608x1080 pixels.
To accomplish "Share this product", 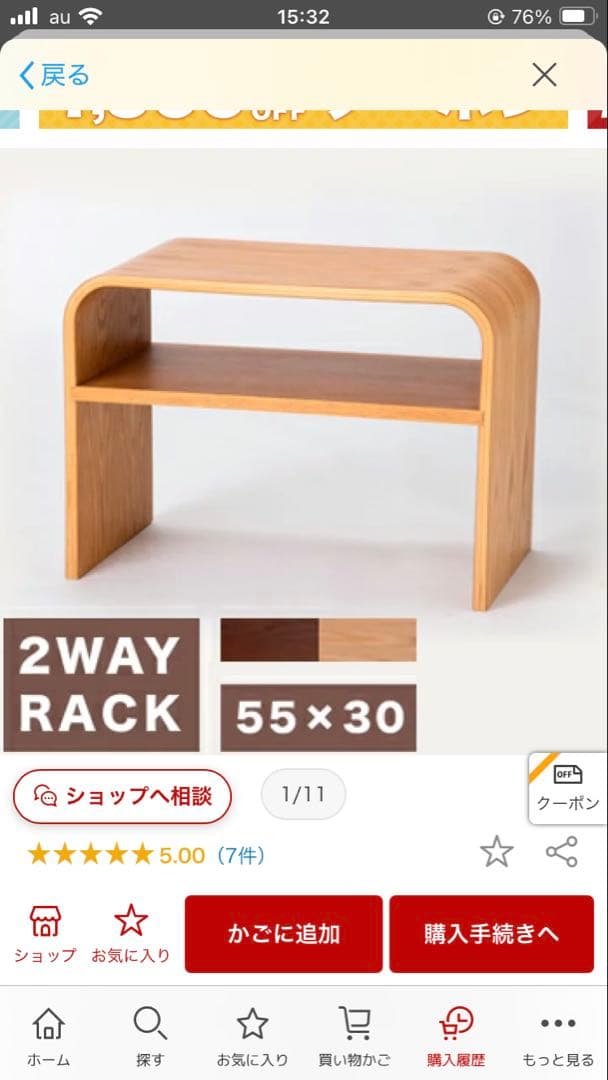I will coord(562,852).
